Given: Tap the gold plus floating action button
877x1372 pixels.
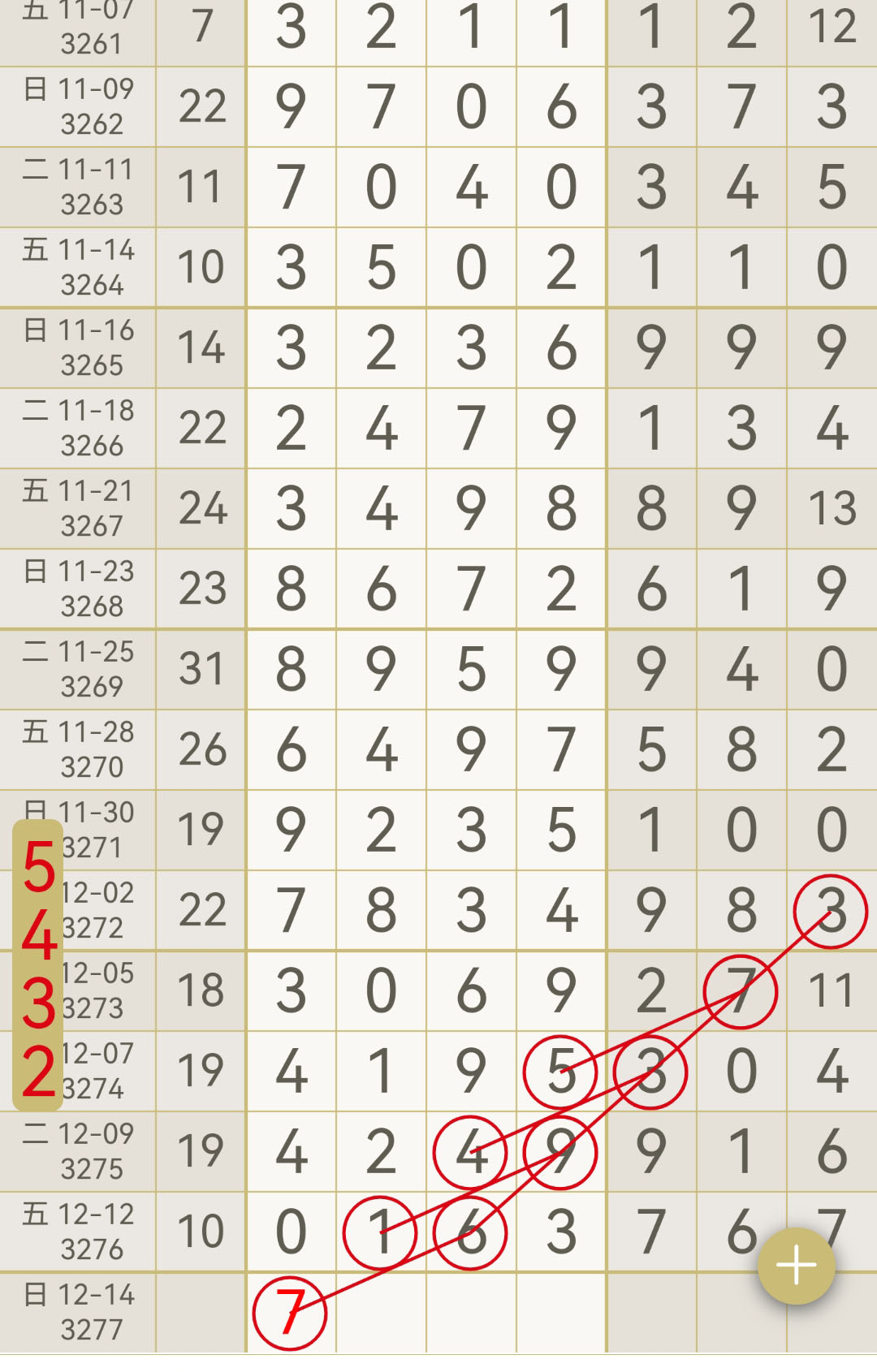Looking at the screenshot, I should tap(798, 1264).
